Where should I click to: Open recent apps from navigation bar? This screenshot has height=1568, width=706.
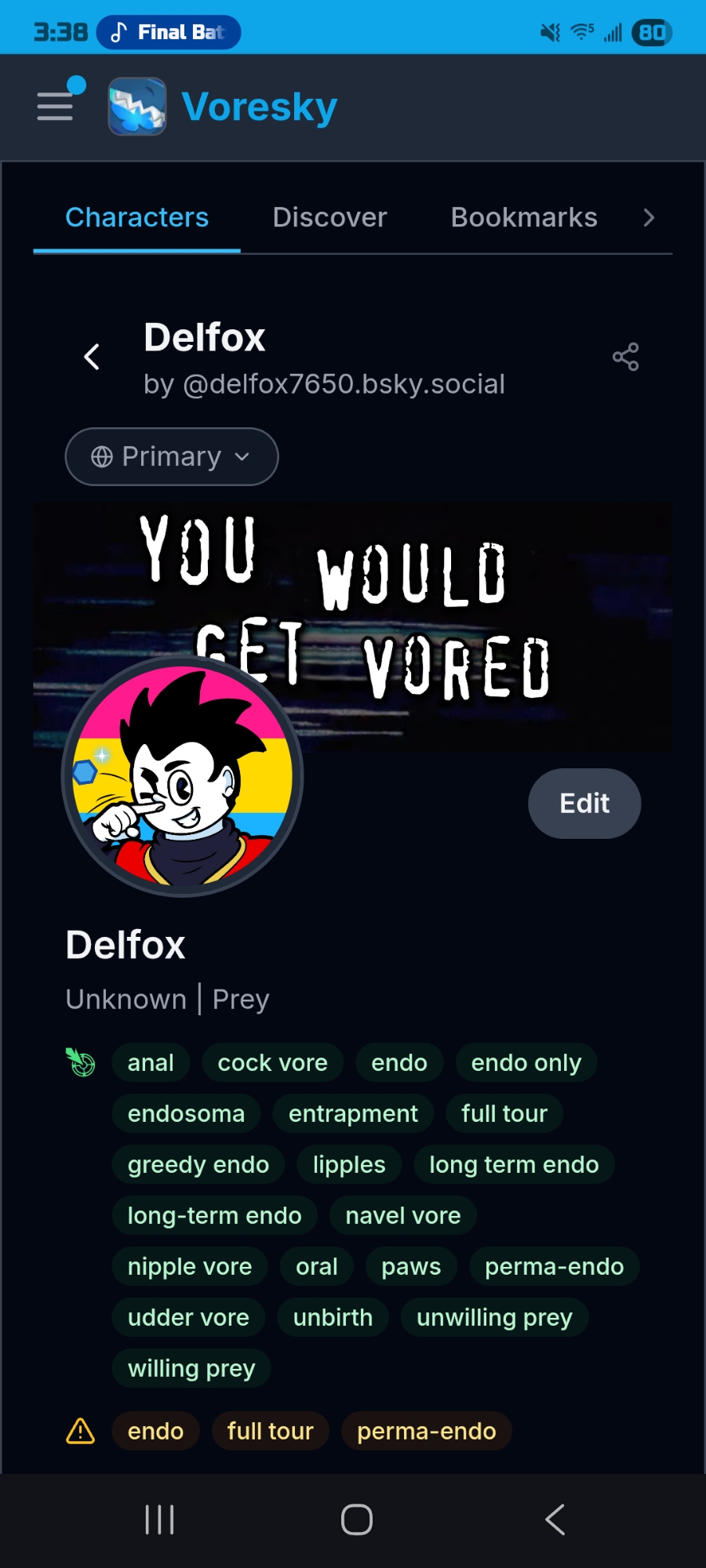pos(159,1519)
